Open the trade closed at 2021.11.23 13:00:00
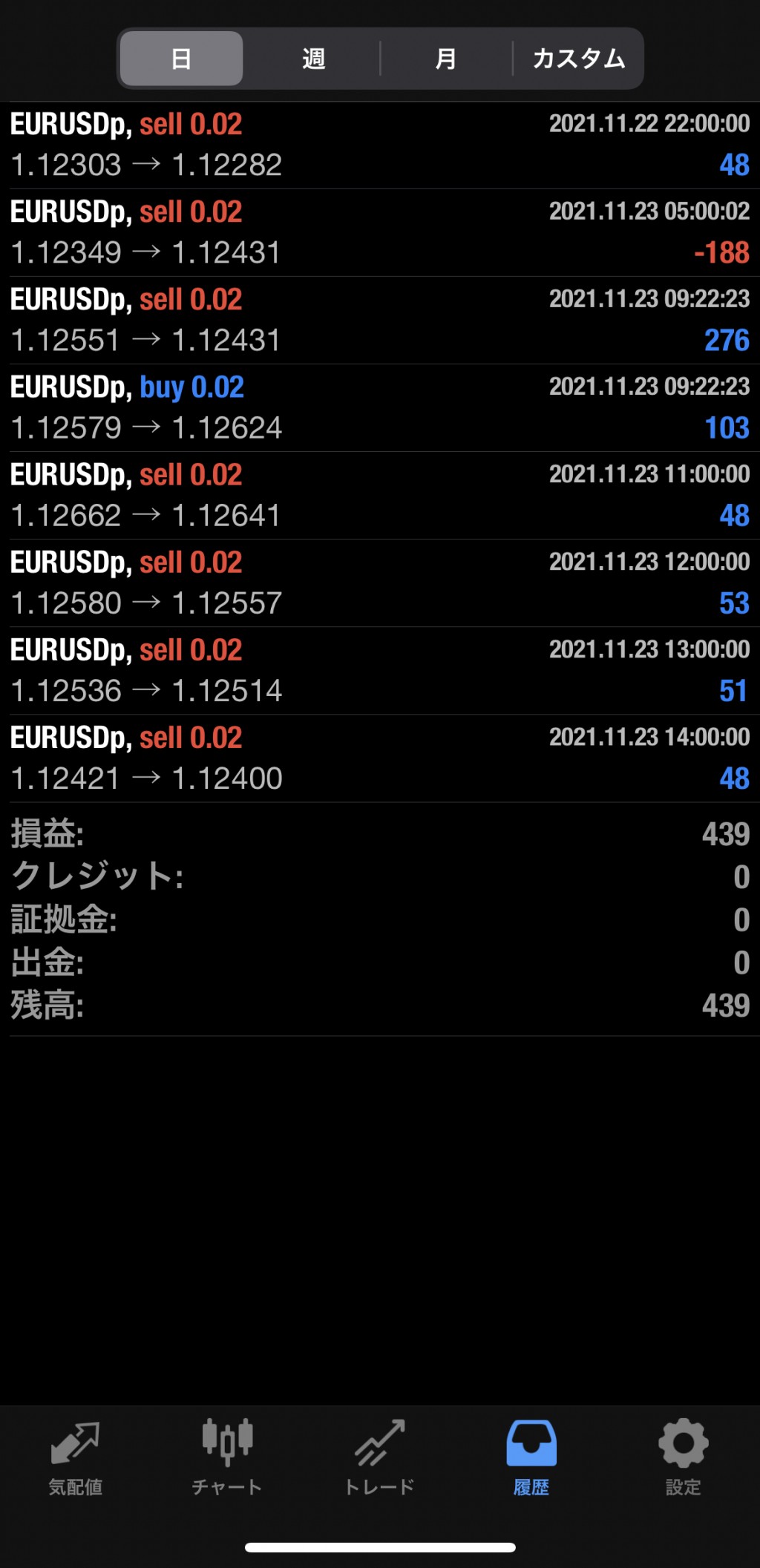 pyautogui.click(x=380, y=671)
